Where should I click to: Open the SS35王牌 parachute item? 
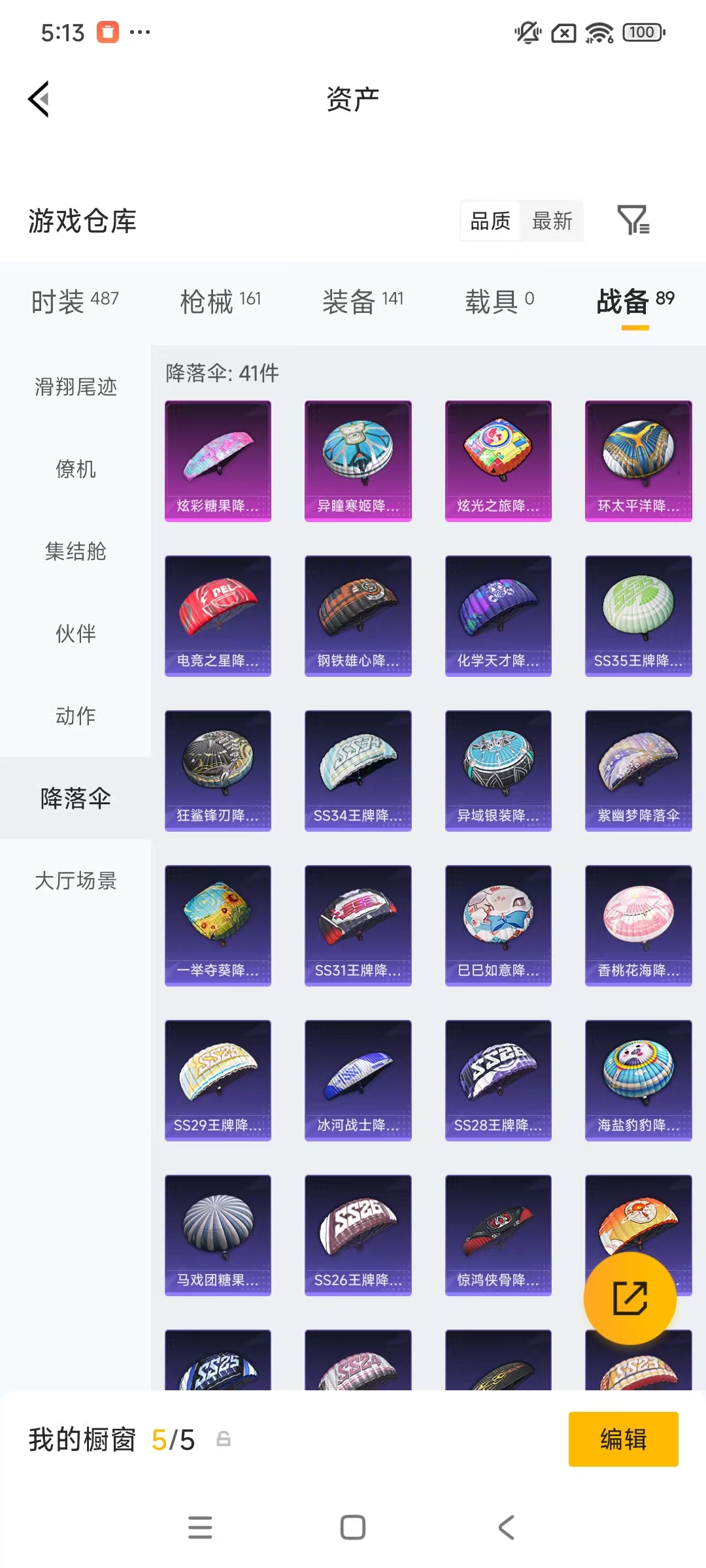coord(638,615)
